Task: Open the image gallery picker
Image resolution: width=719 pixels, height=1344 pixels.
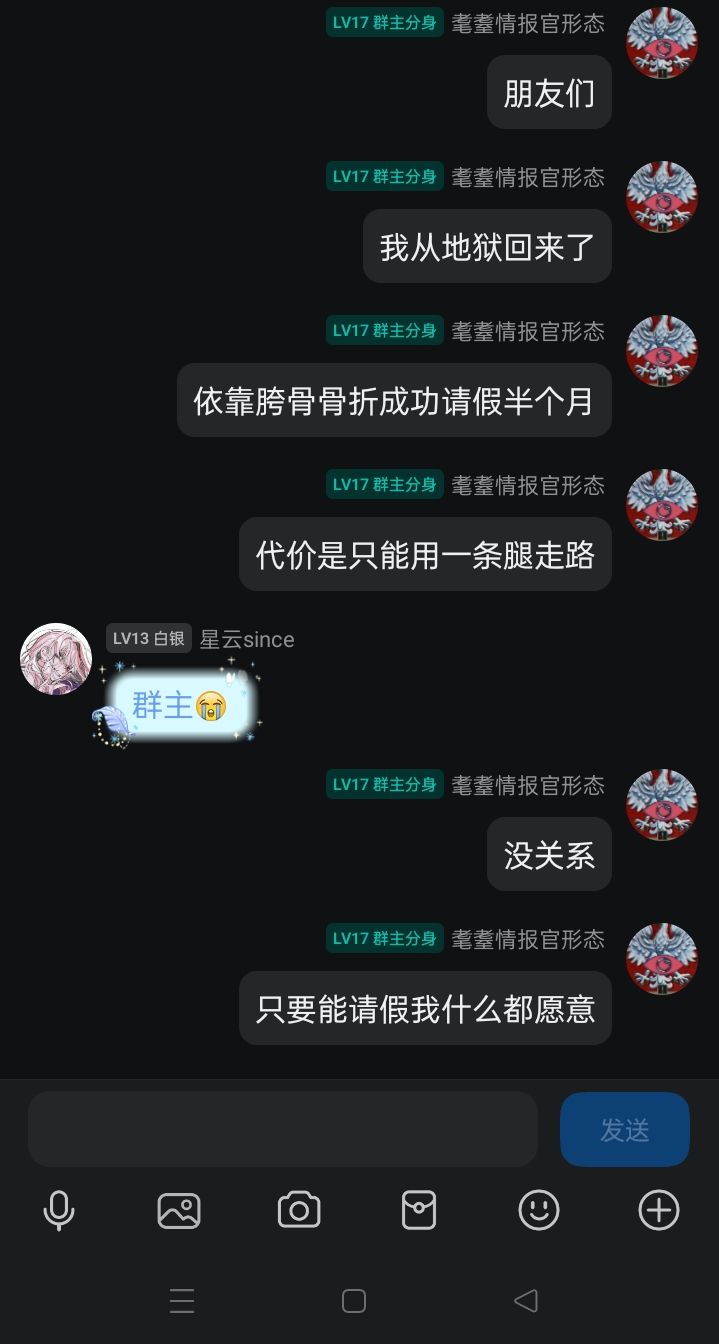Action: click(x=179, y=1211)
